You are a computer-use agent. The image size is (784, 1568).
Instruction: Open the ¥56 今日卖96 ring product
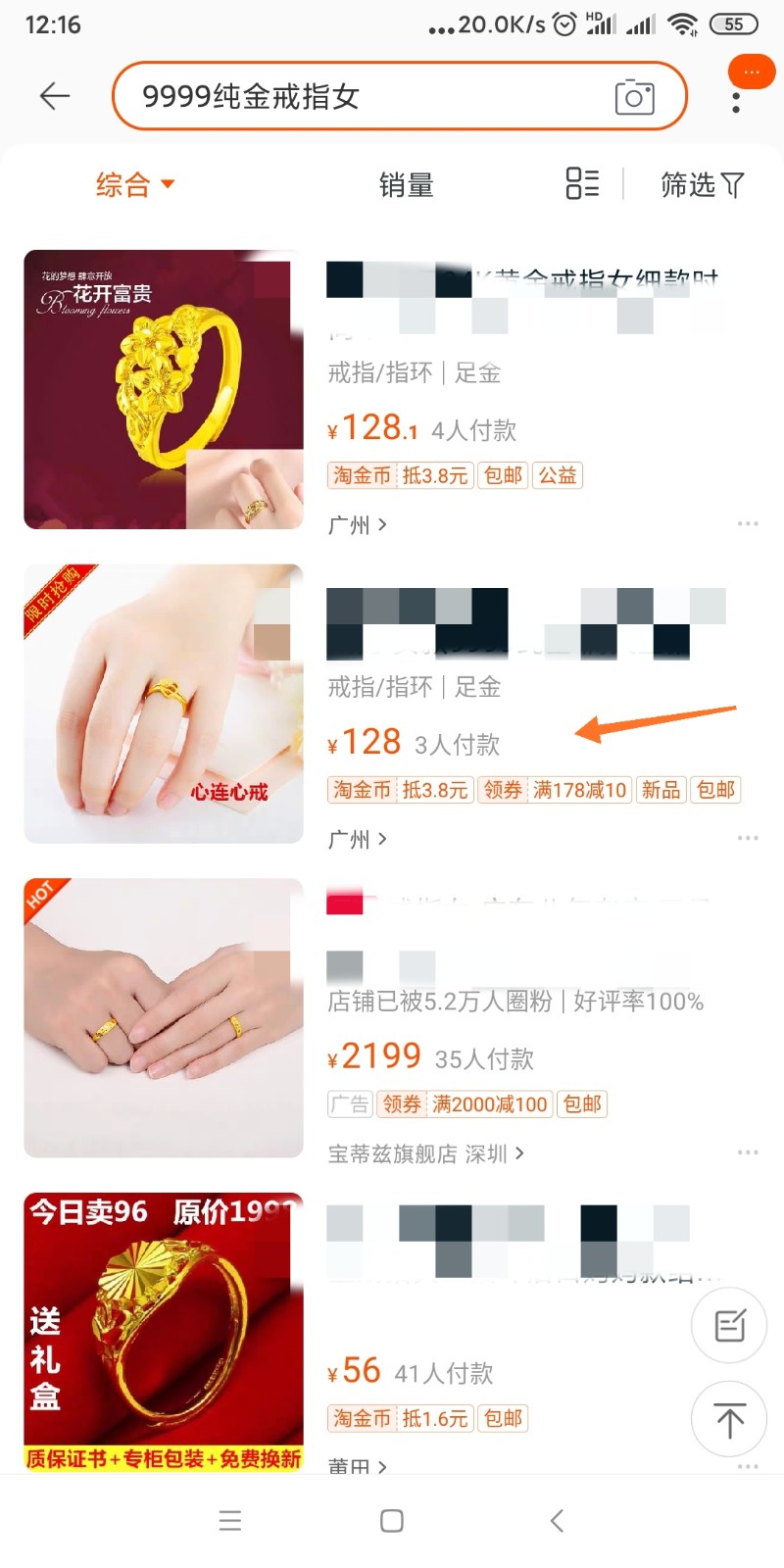click(x=164, y=1331)
